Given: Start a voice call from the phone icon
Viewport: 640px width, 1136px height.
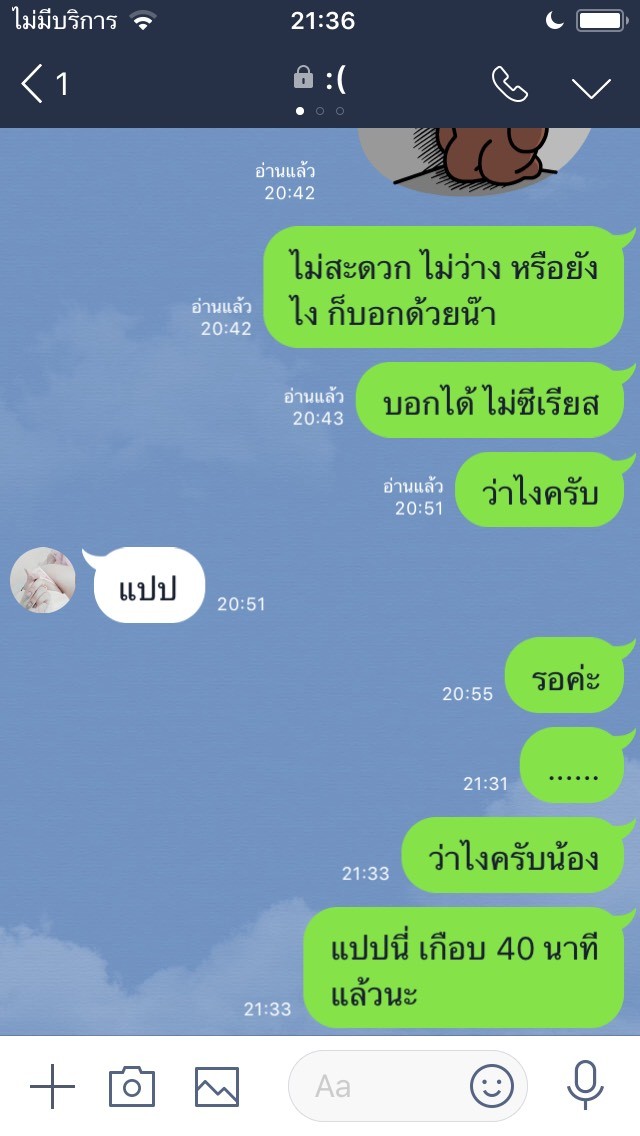Looking at the screenshot, I should [x=510, y=84].
